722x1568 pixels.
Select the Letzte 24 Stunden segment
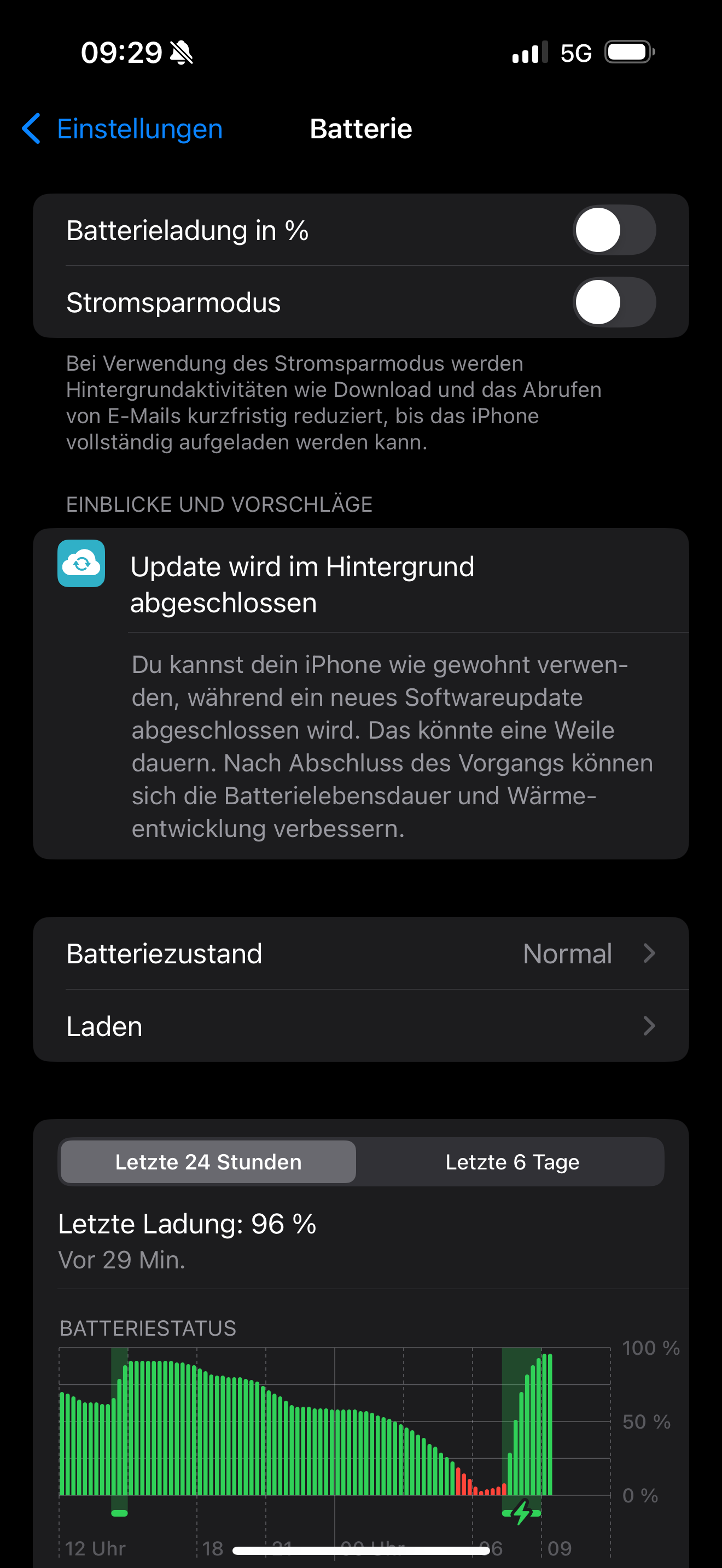point(208,1162)
